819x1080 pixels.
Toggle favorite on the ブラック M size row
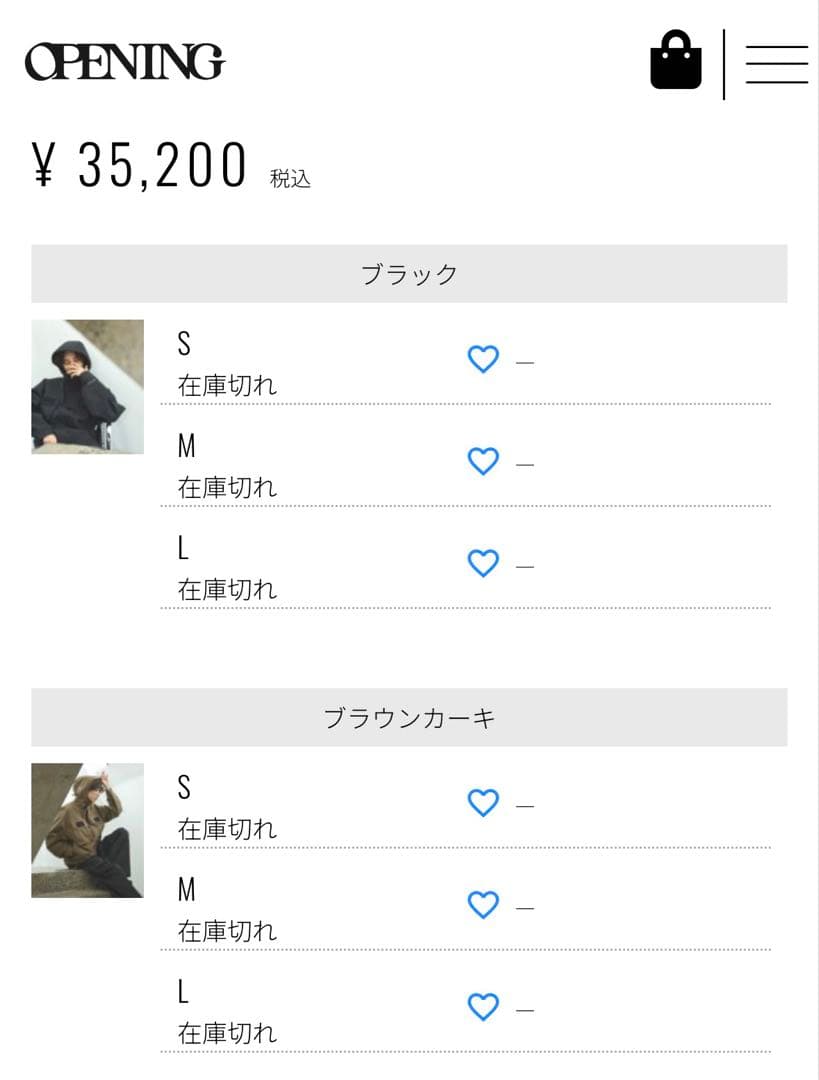[x=483, y=460]
